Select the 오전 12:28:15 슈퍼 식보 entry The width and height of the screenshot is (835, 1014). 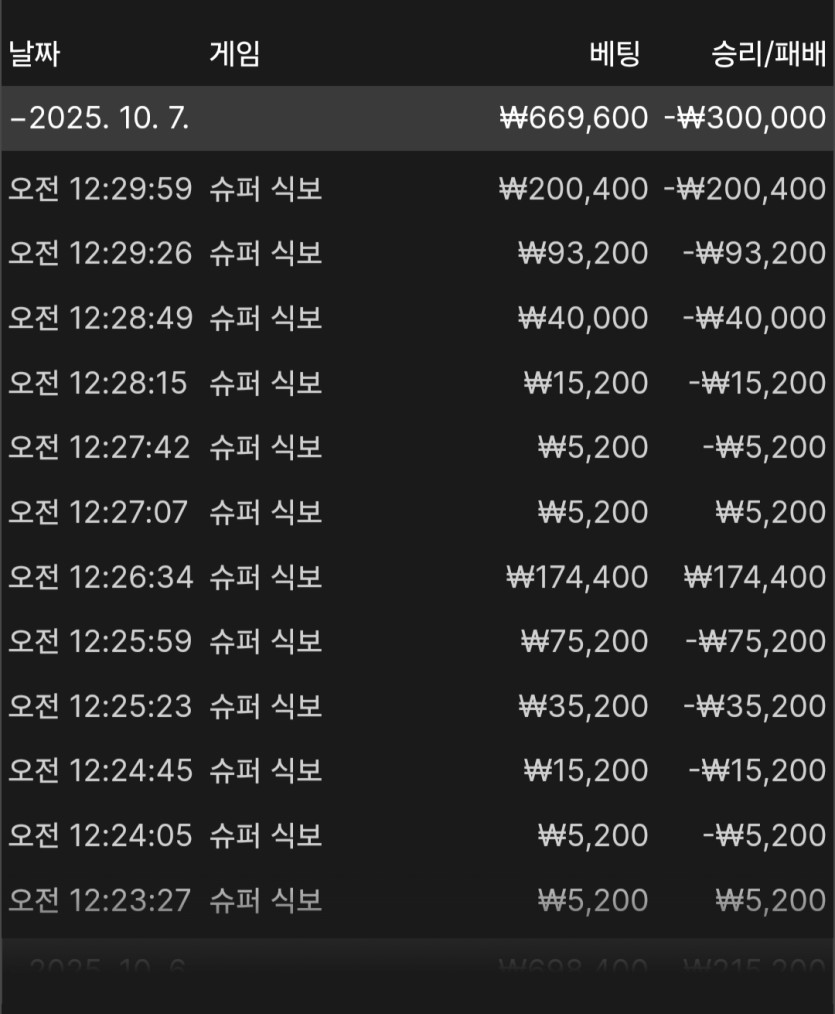[x=417, y=383]
